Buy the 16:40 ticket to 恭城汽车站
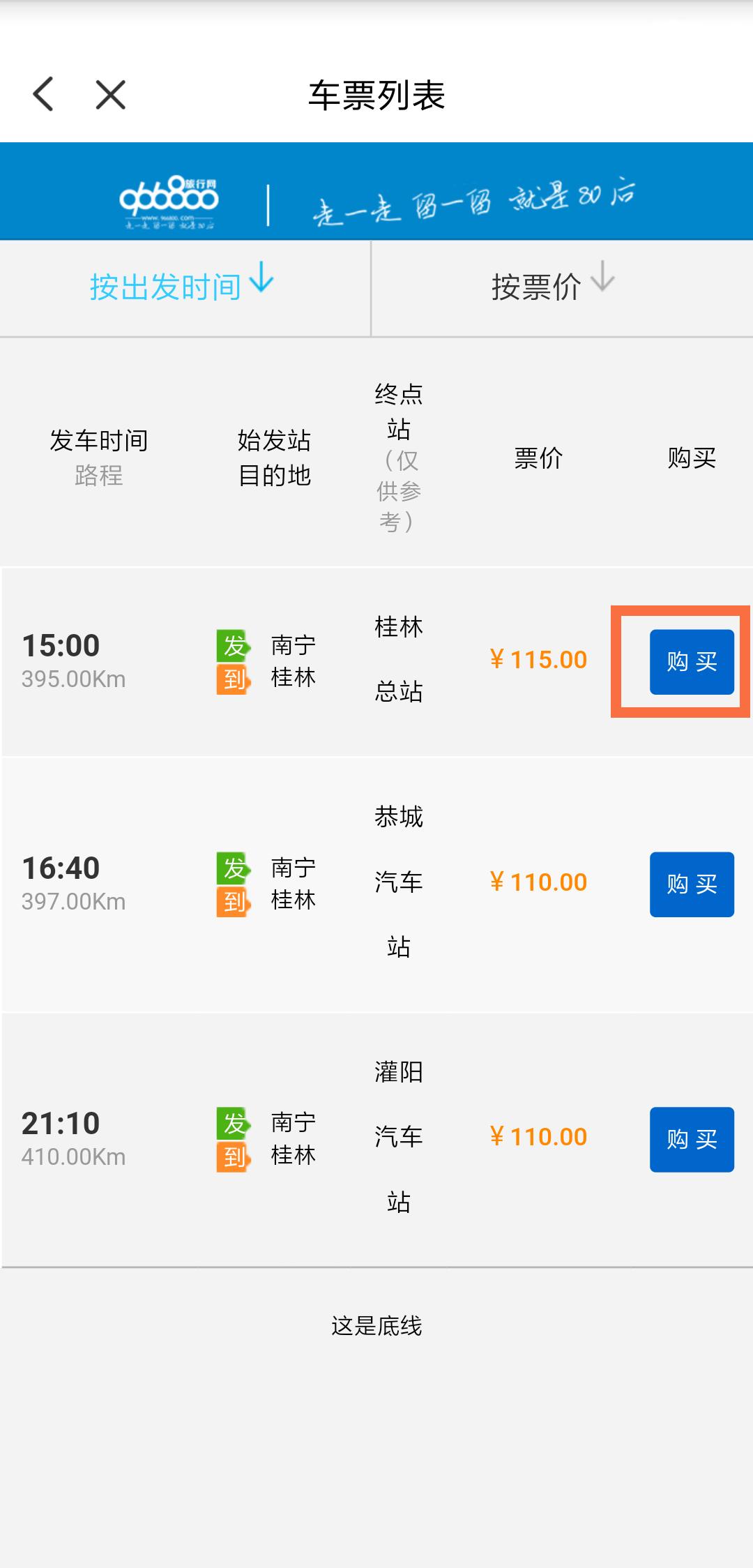The image size is (753, 1568). click(x=691, y=884)
